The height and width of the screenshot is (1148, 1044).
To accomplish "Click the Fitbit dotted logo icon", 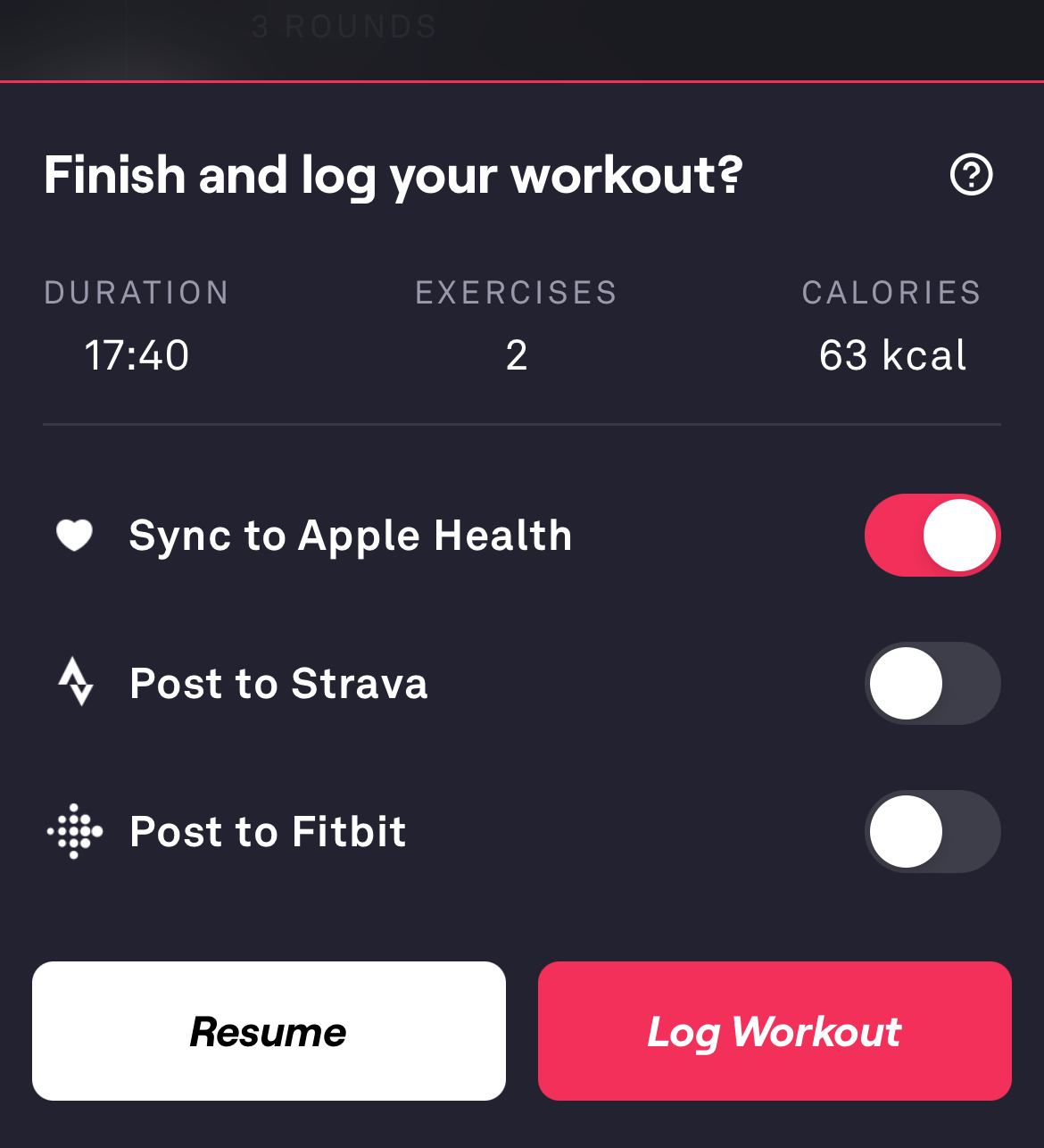I will (75, 831).
